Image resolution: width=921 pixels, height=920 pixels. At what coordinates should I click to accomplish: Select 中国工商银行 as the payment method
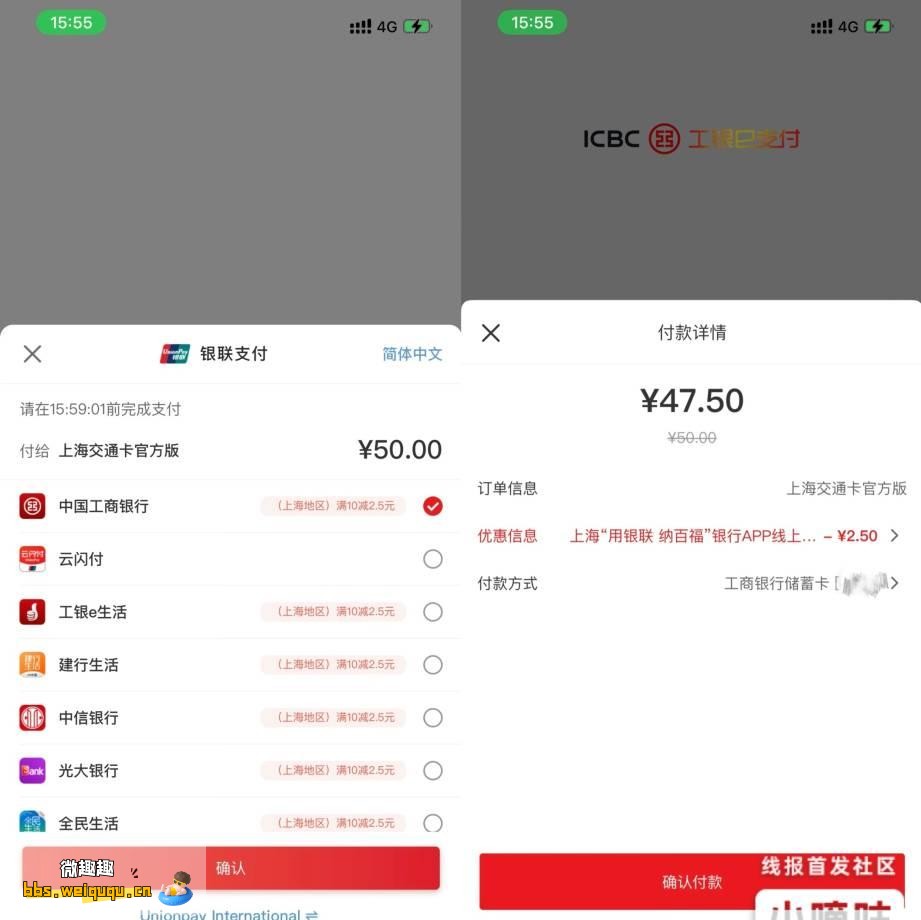tap(432, 506)
